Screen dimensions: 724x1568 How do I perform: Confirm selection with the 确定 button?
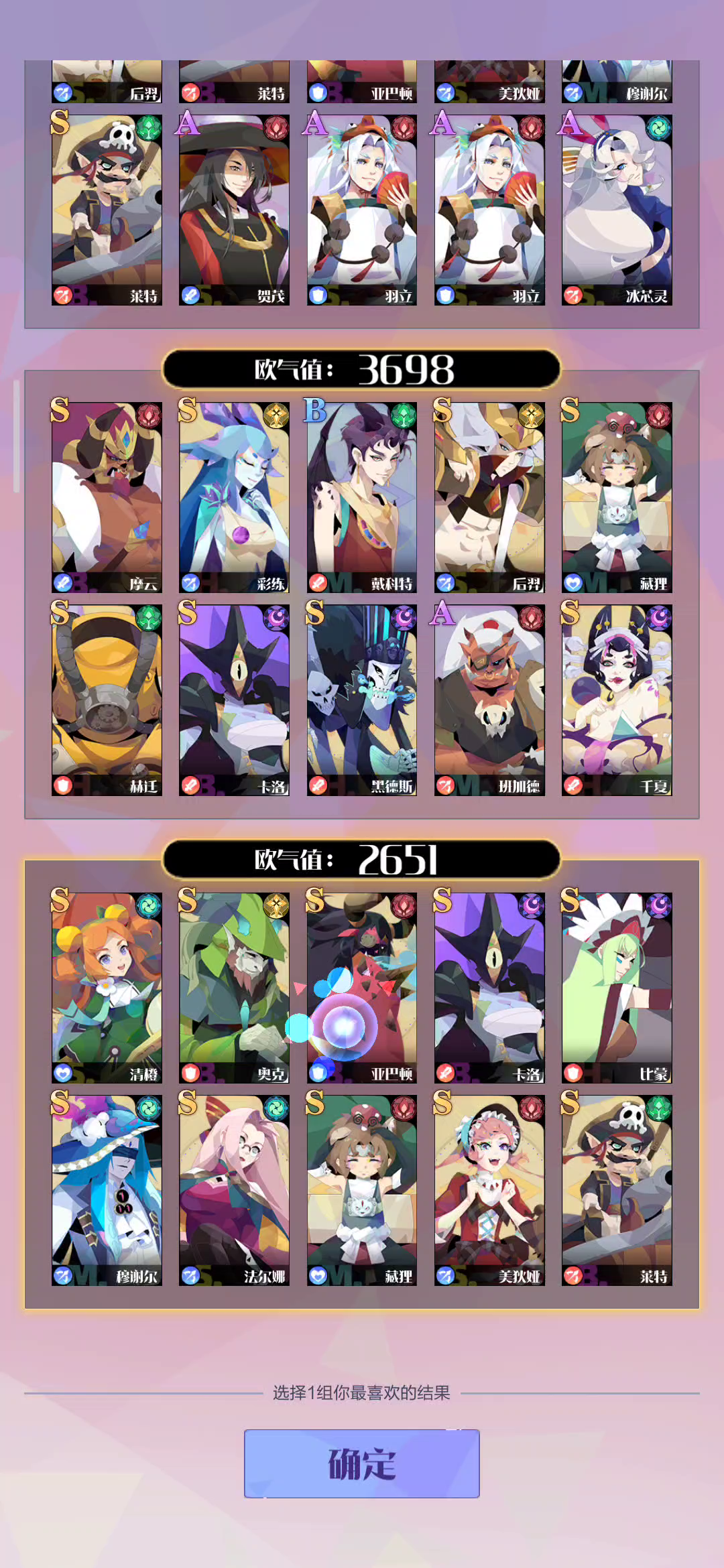pos(361,1463)
